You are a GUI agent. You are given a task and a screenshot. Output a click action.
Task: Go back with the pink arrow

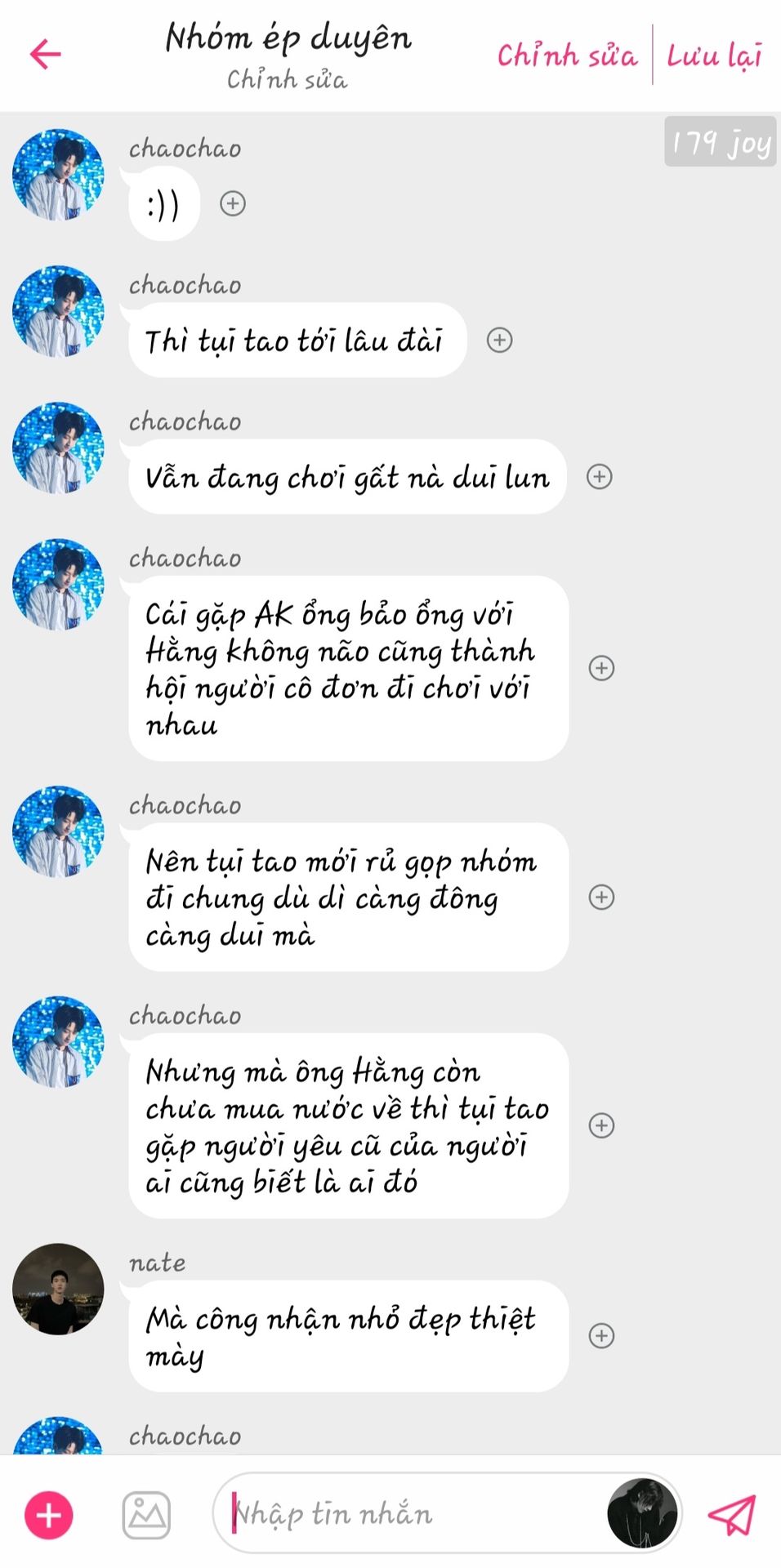46,55
